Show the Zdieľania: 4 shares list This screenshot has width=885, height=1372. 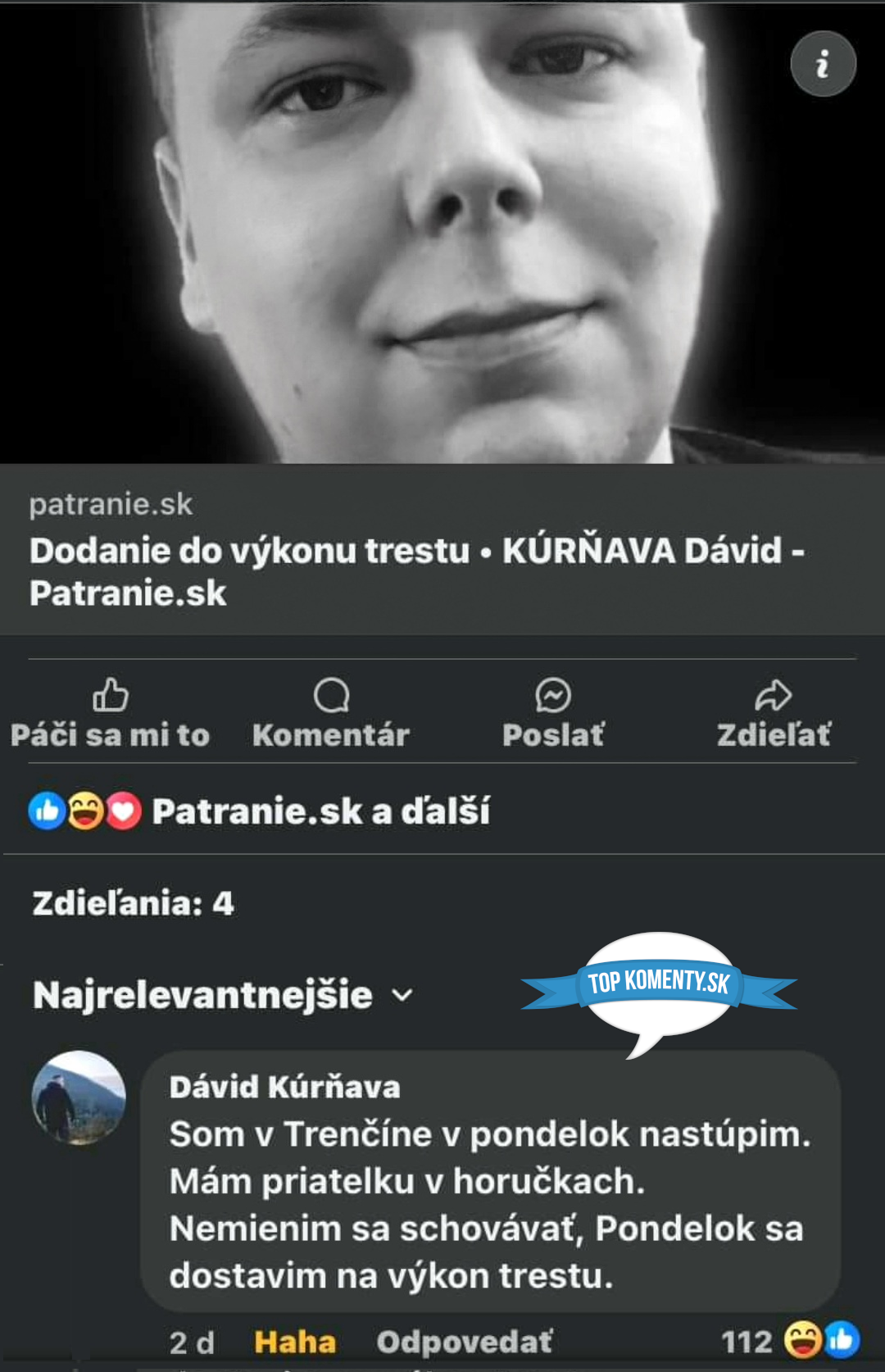pyautogui.click(x=133, y=903)
